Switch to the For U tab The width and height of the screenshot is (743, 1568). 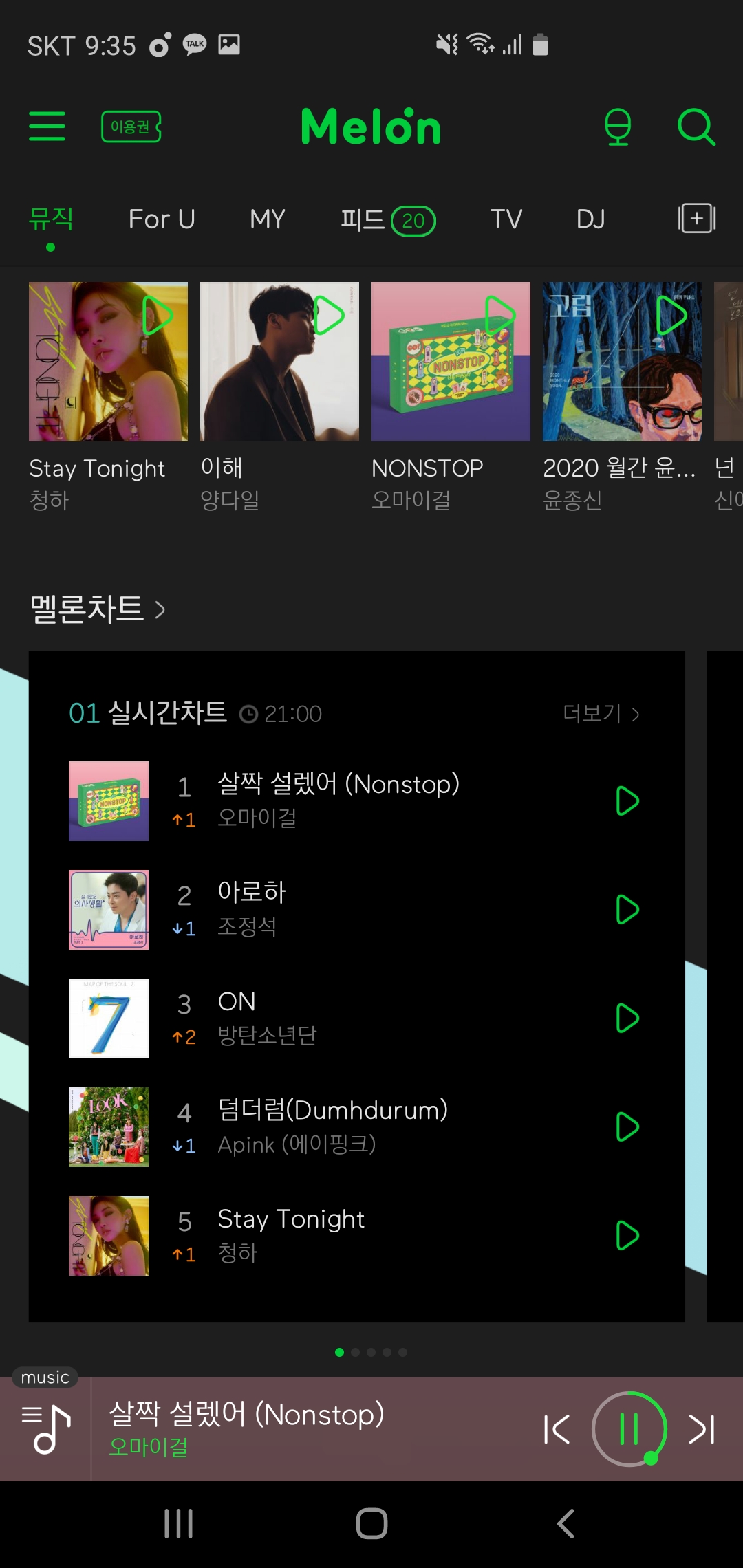click(x=162, y=219)
